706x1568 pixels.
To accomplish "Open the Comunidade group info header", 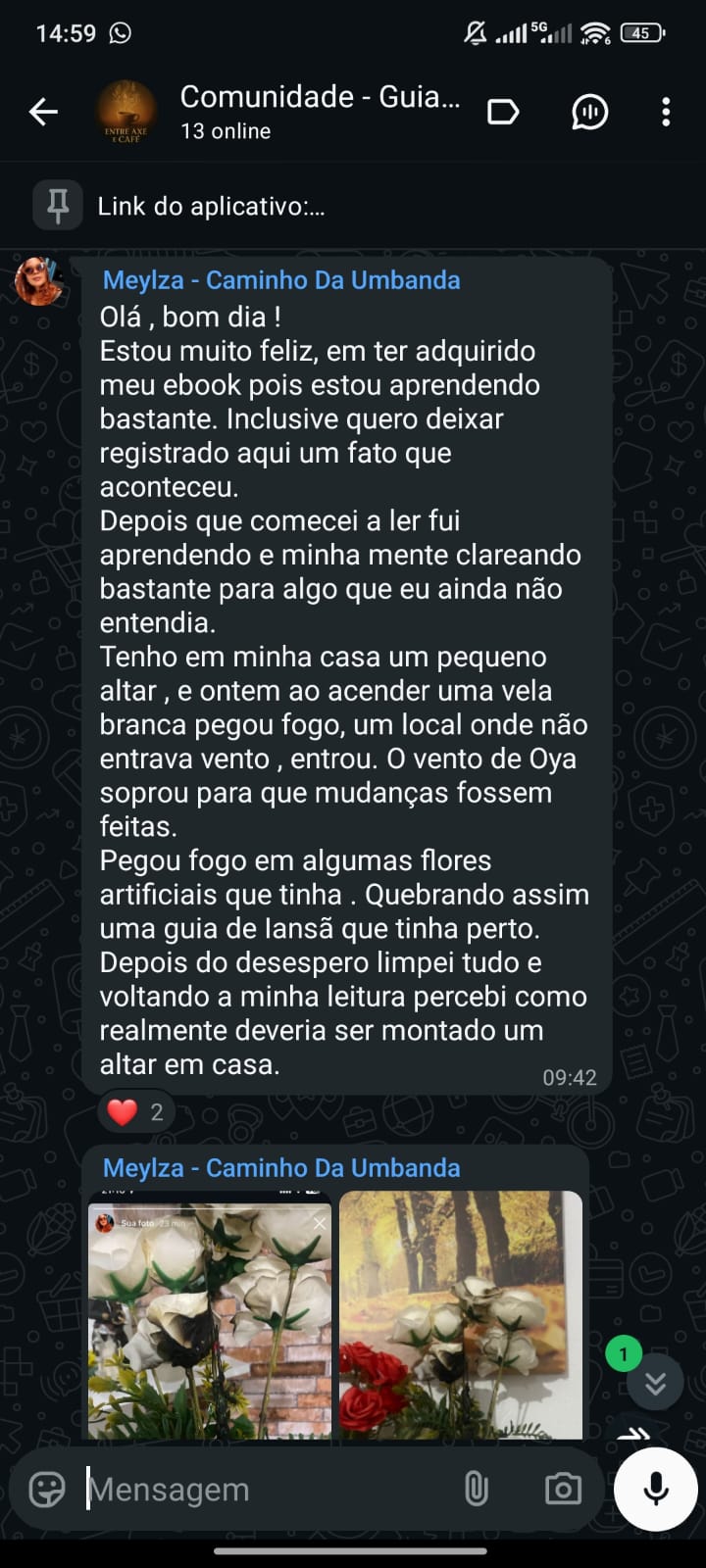I will click(x=319, y=112).
